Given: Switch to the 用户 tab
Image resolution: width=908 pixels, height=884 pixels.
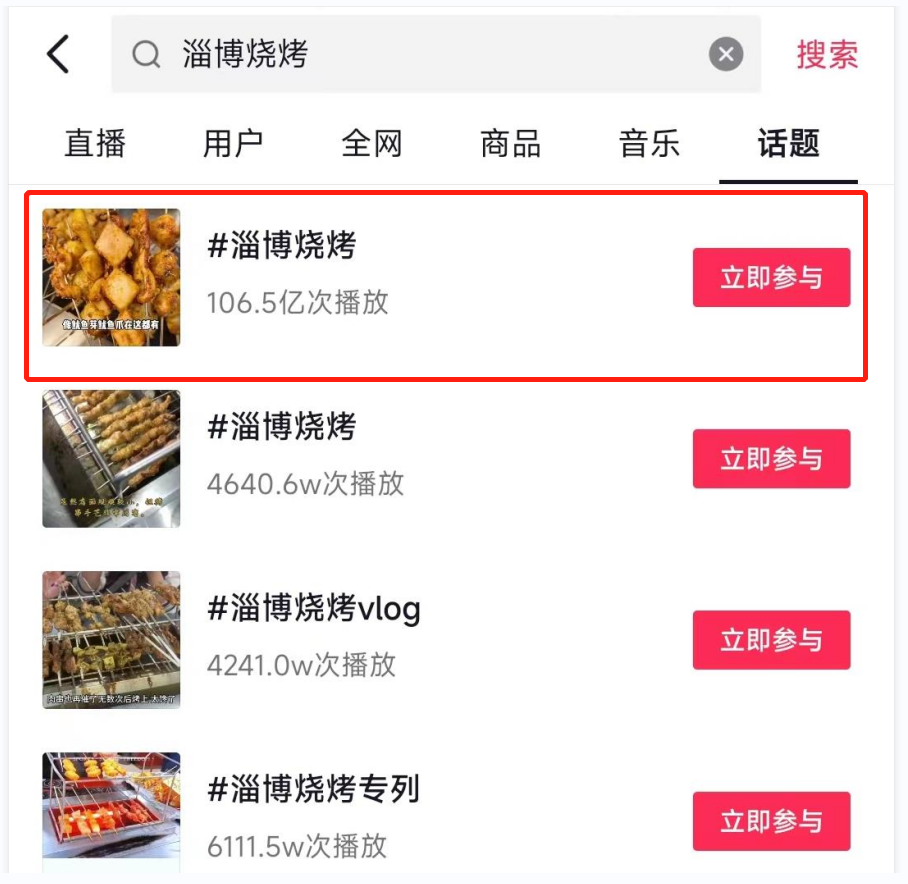Looking at the screenshot, I should pyautogui.click(x=233, y=144).
